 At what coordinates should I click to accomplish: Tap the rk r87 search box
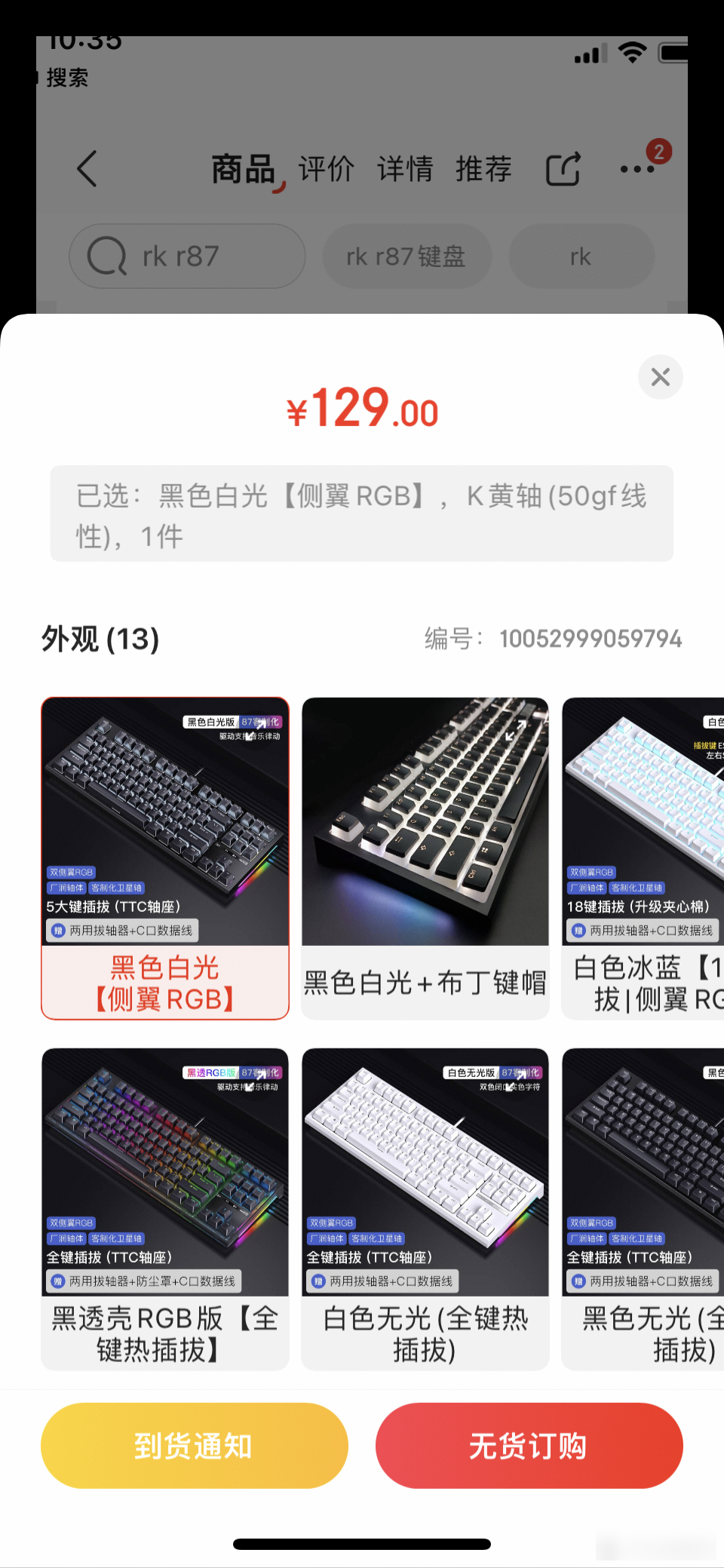pos(187,256)
